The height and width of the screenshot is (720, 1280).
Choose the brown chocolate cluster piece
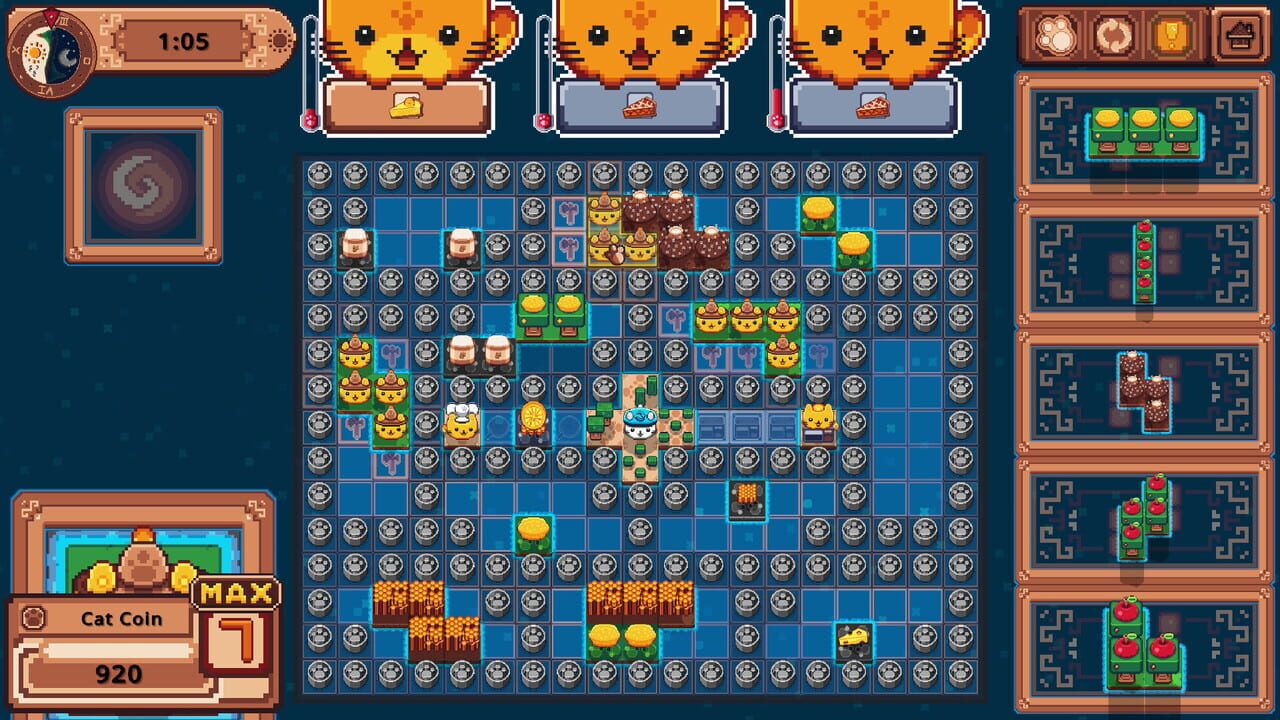click(x=1144, y=389)
